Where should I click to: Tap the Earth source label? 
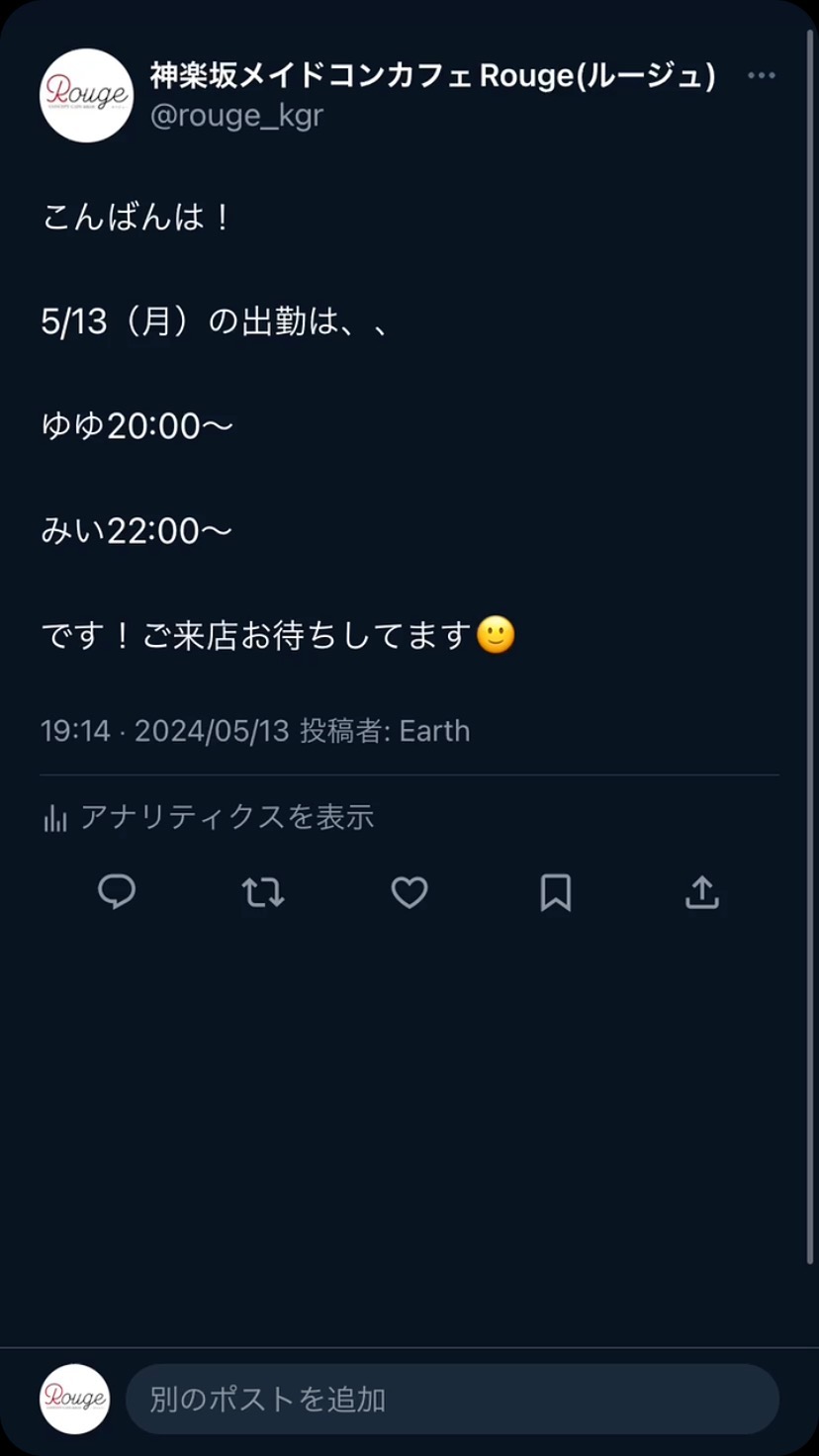pyautogui.click(x=434, y=731)
